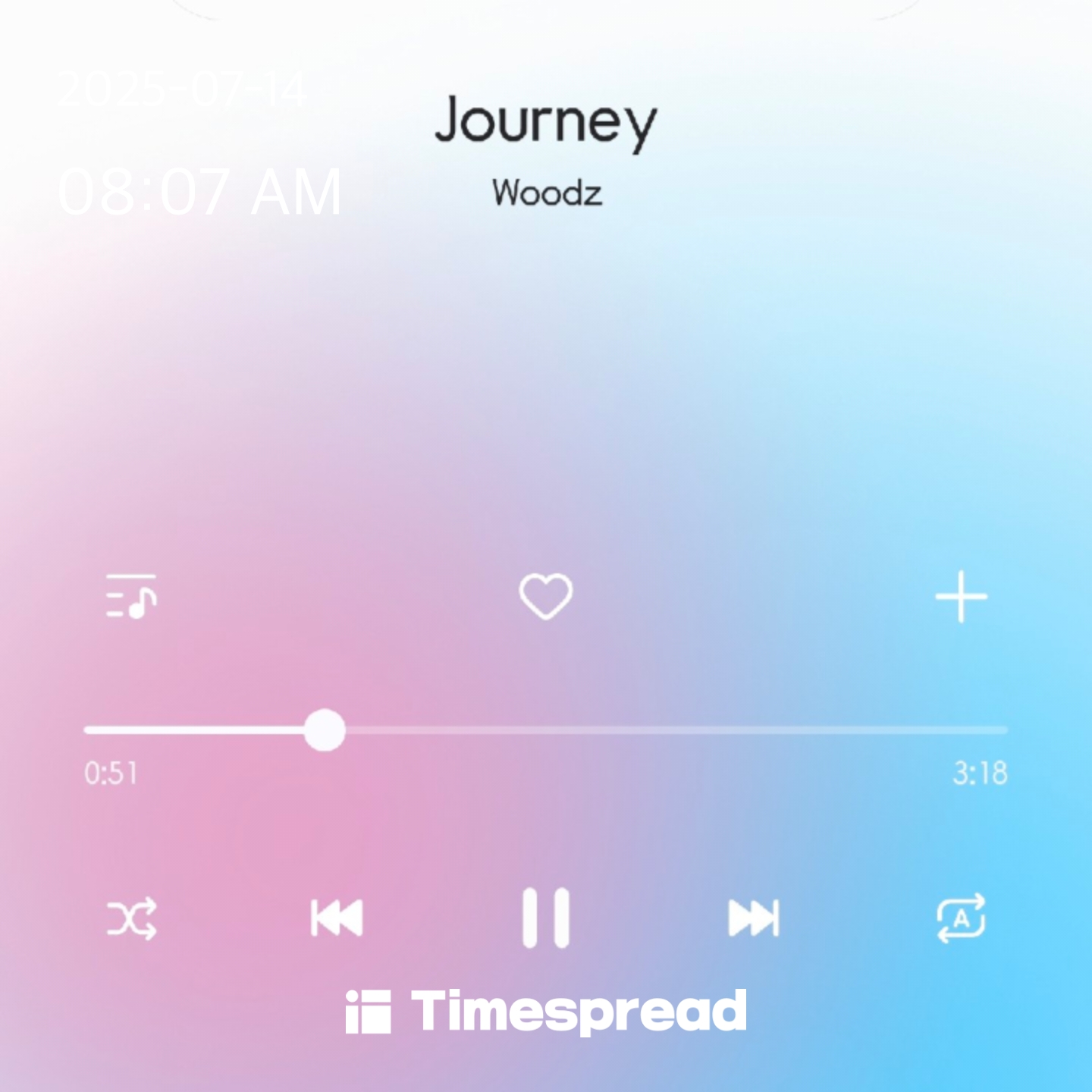Add Journey to a playlist

point(961,597)
